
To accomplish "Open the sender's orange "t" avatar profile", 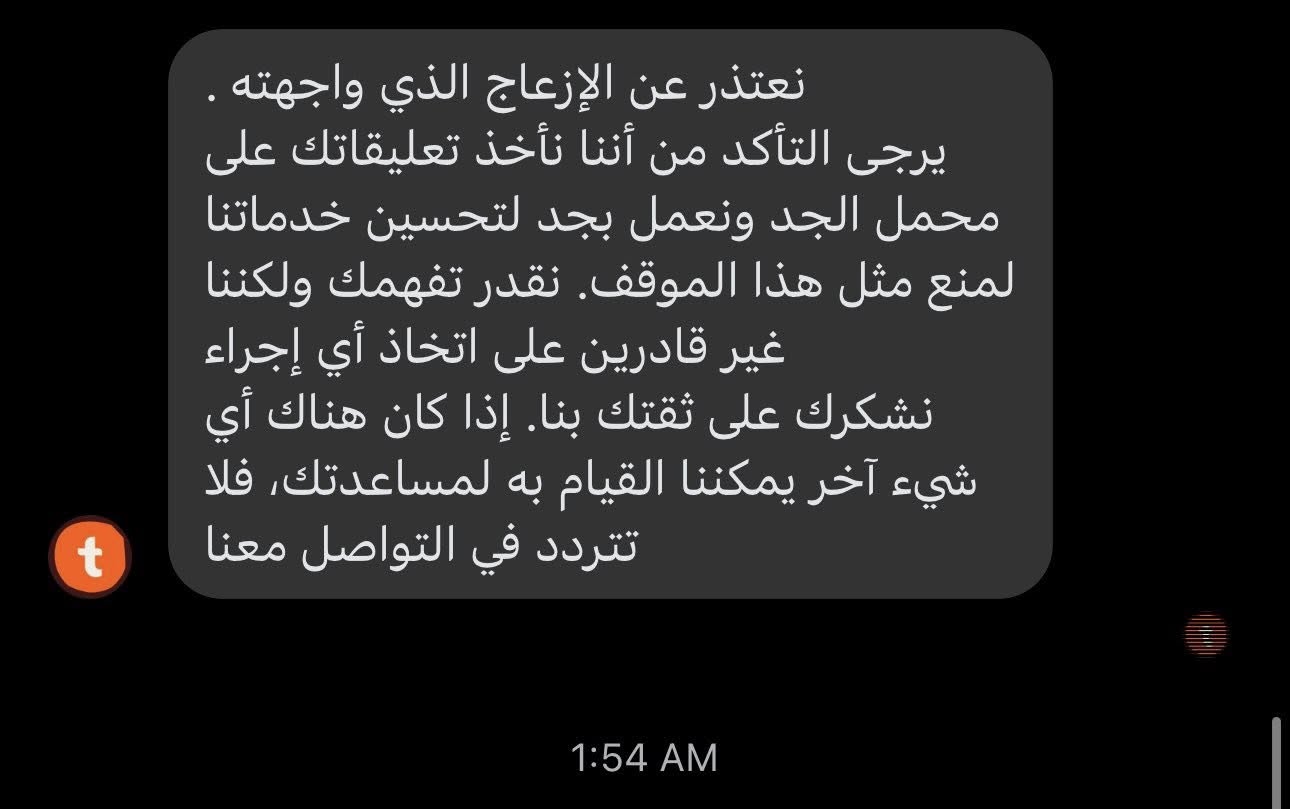I will pos(90,557).
